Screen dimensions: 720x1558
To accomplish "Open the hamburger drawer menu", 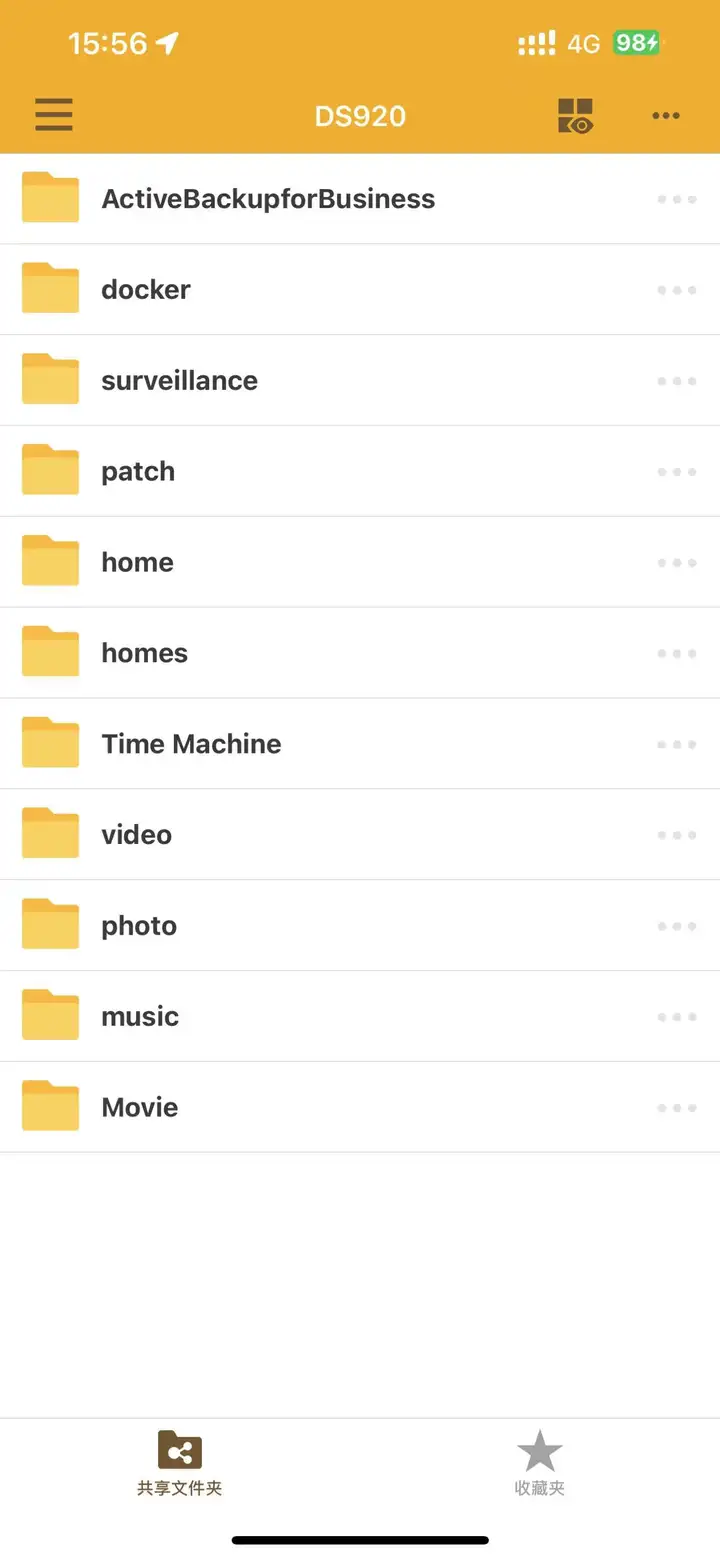I will 54,115.
